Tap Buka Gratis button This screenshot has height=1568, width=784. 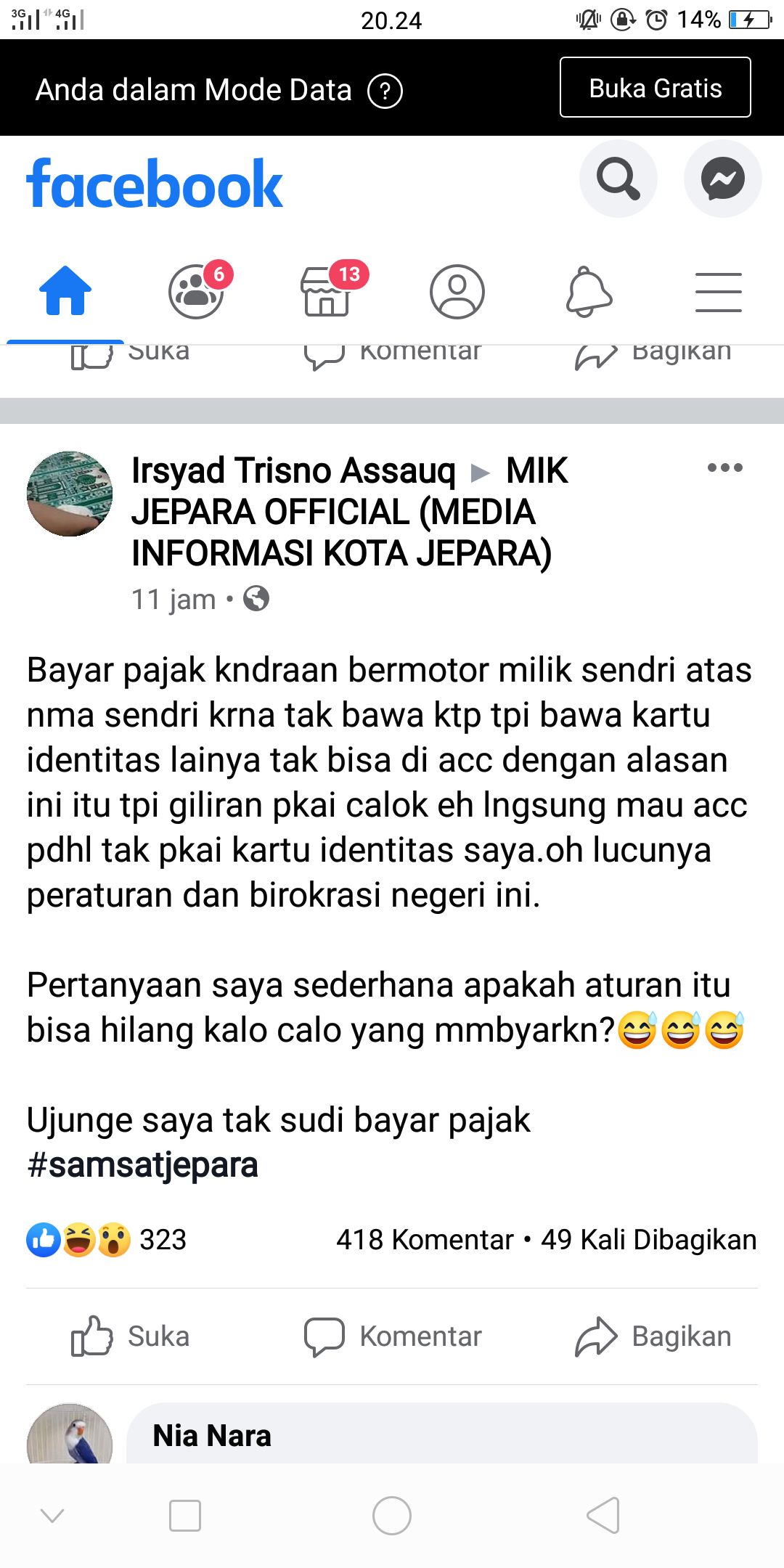coord(655,88)
